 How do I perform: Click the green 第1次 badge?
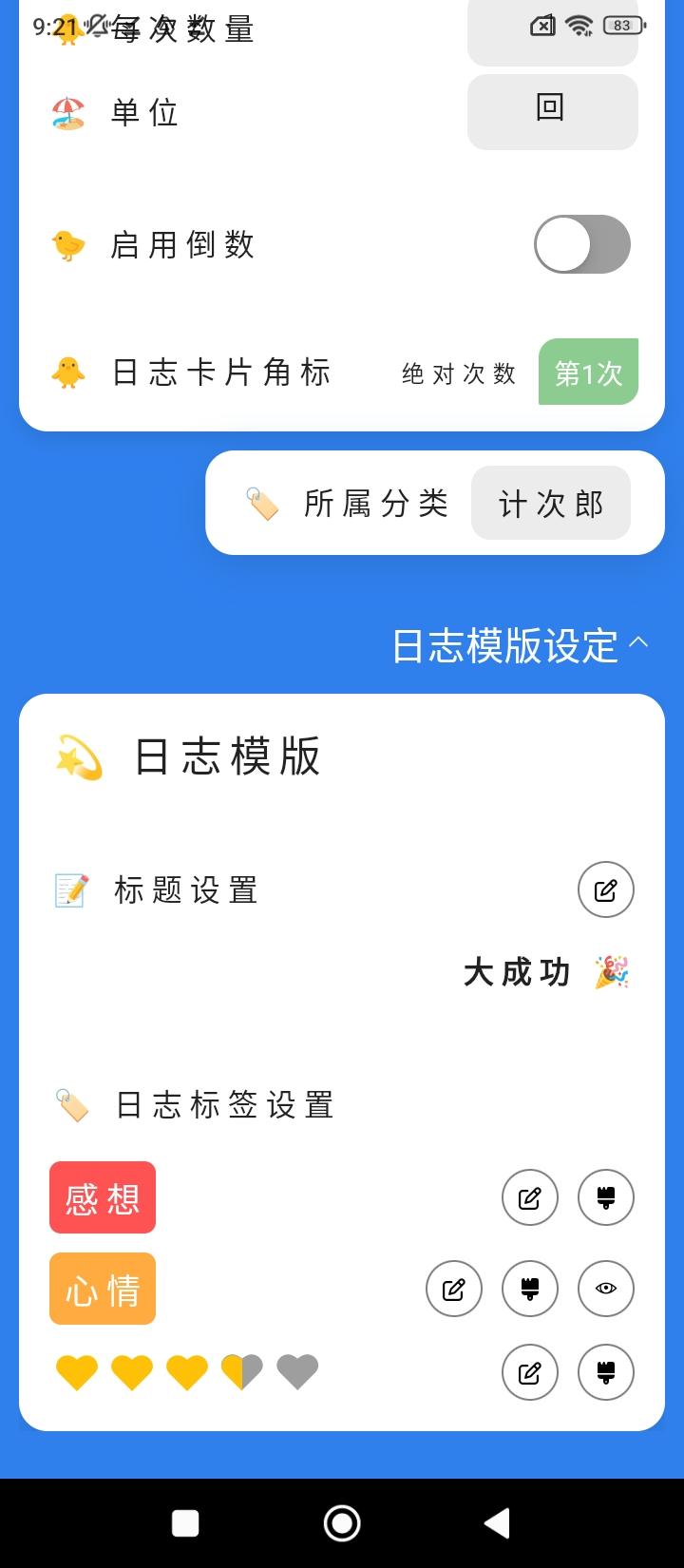[588, 373]
